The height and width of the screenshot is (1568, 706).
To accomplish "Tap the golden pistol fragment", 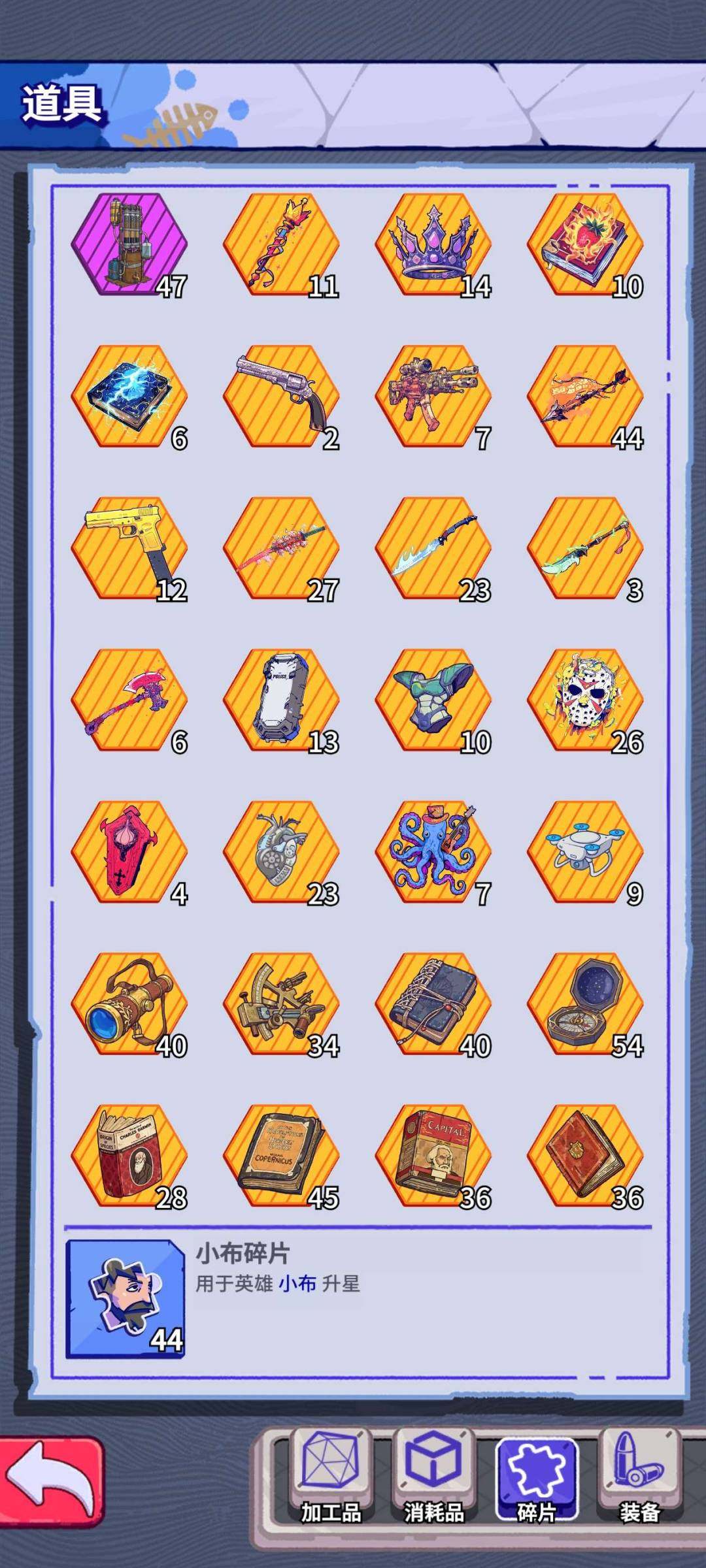I will (x=129, y=549).
